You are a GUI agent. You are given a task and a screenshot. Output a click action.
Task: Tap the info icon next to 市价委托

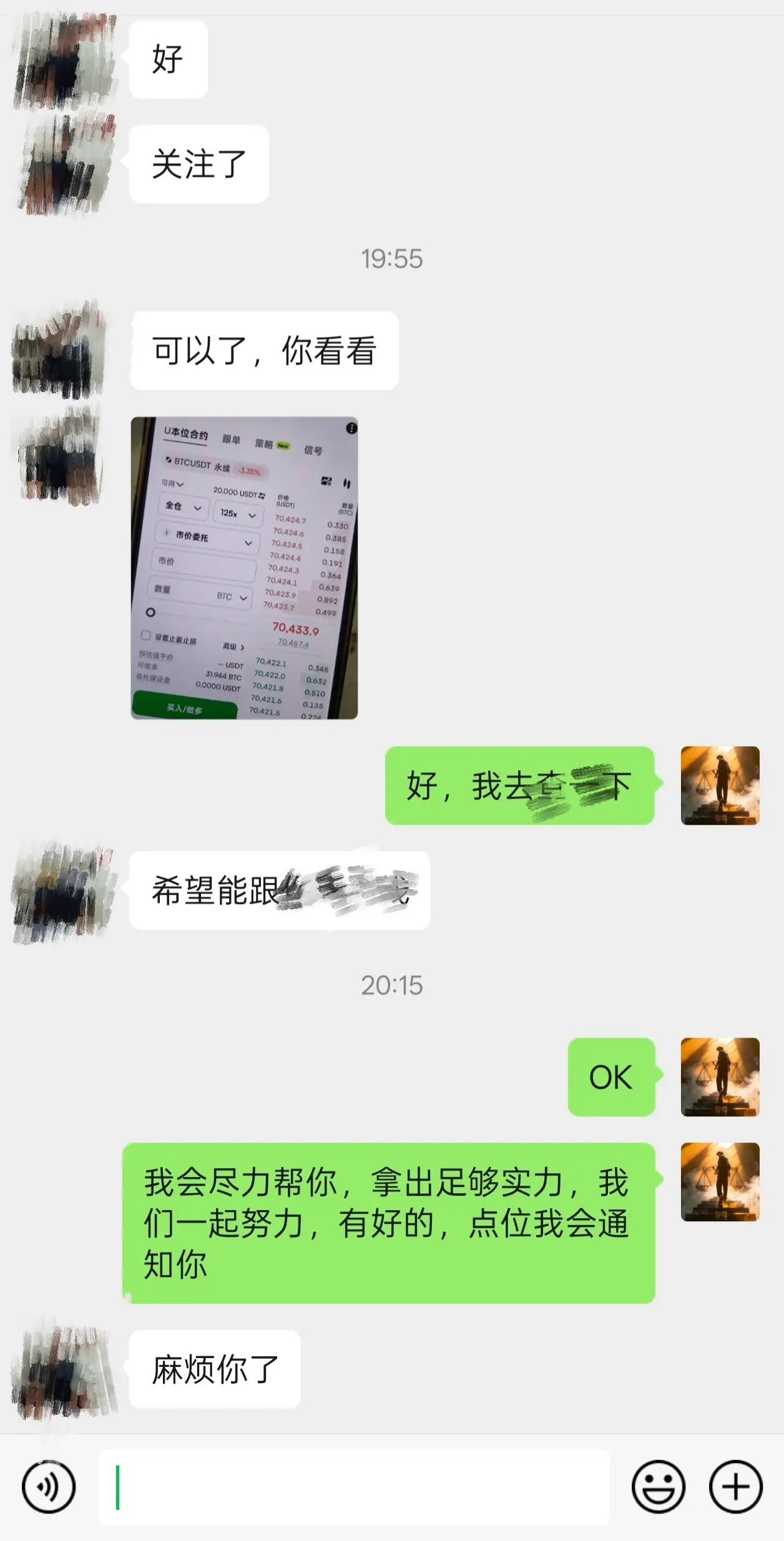click(x=168, y=533)
